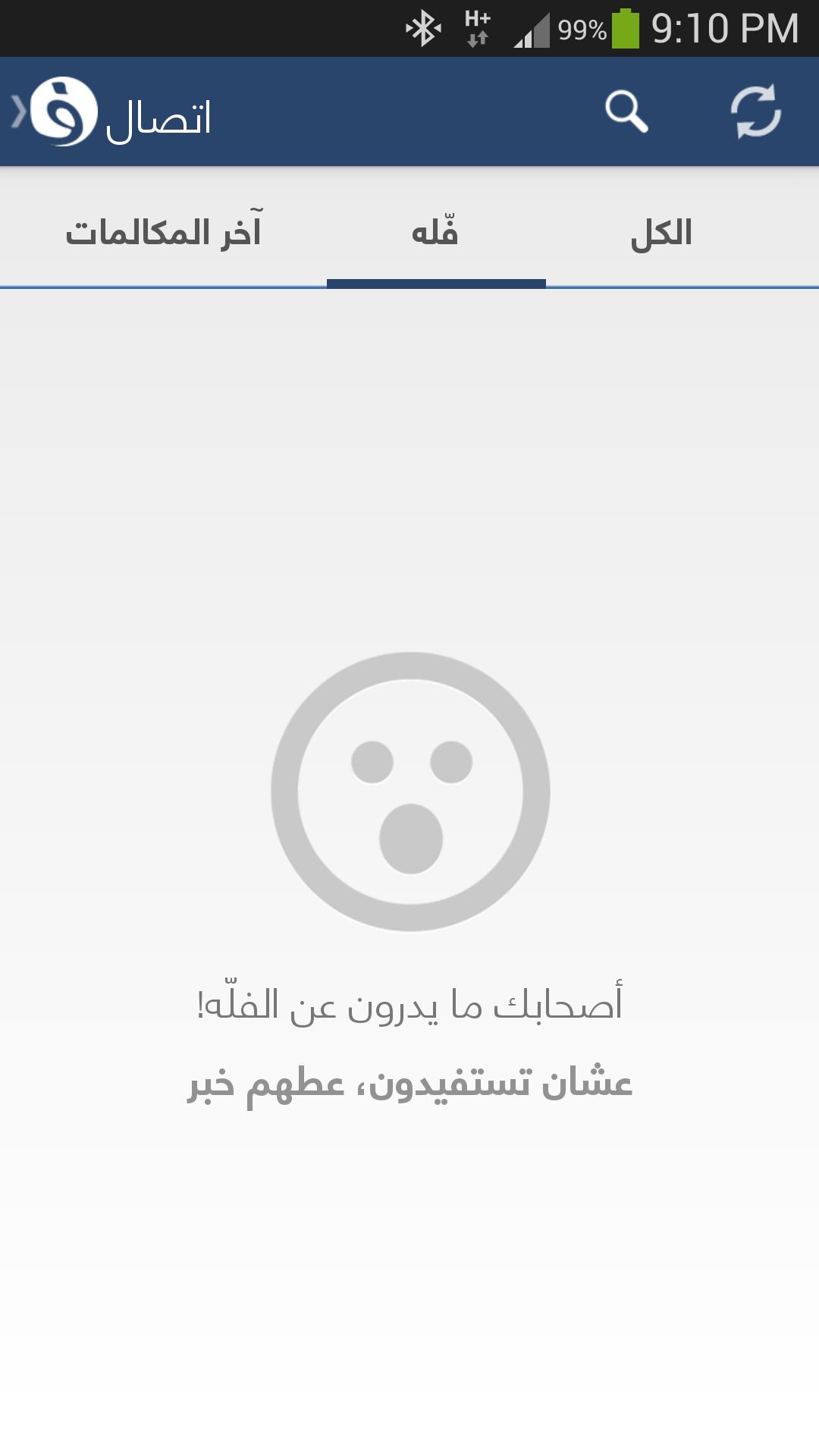Select the فلّه tab
The image size is (819, 1456).
[435, 233]
